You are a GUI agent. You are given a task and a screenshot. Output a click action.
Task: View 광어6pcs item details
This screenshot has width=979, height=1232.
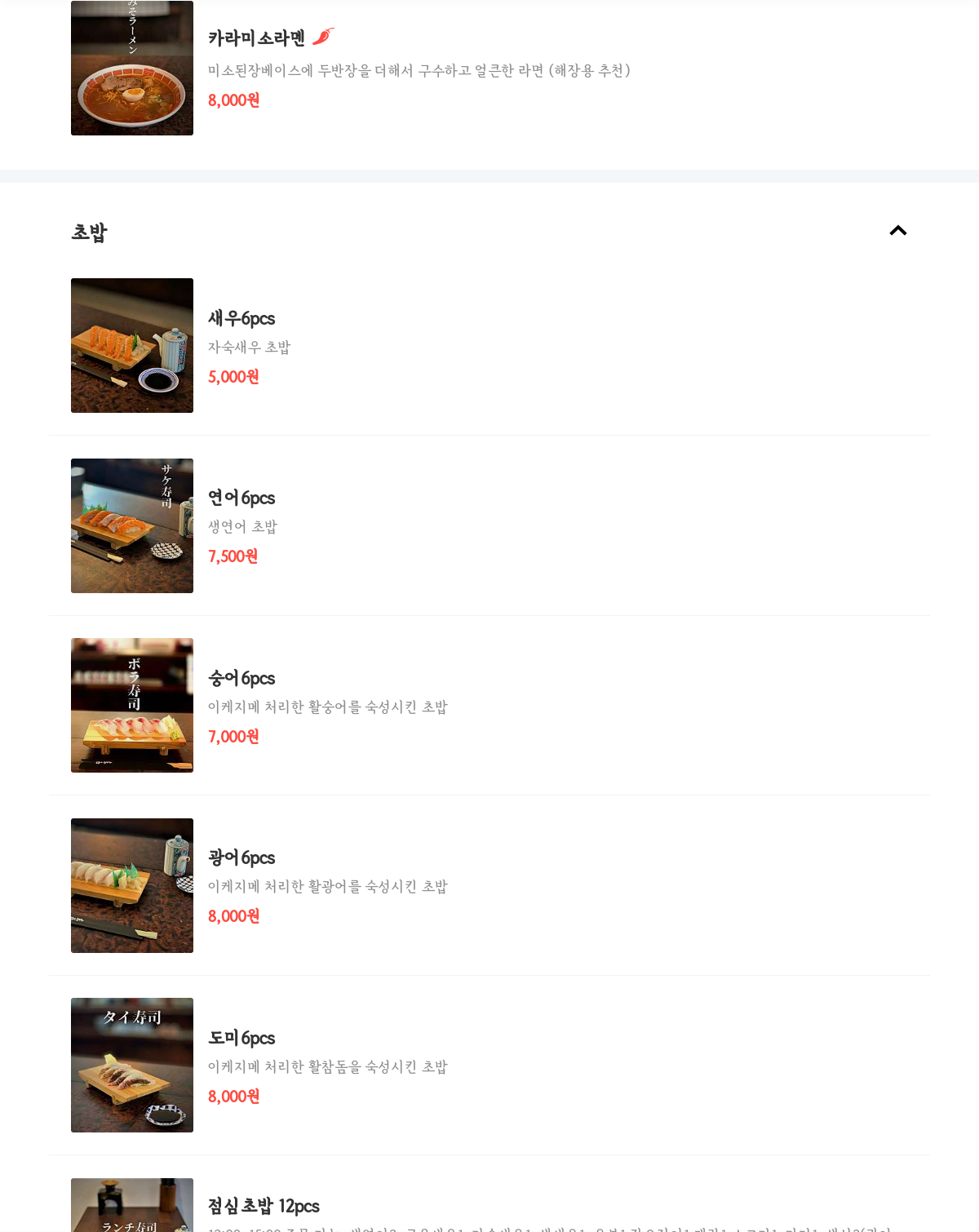[241, 858]
